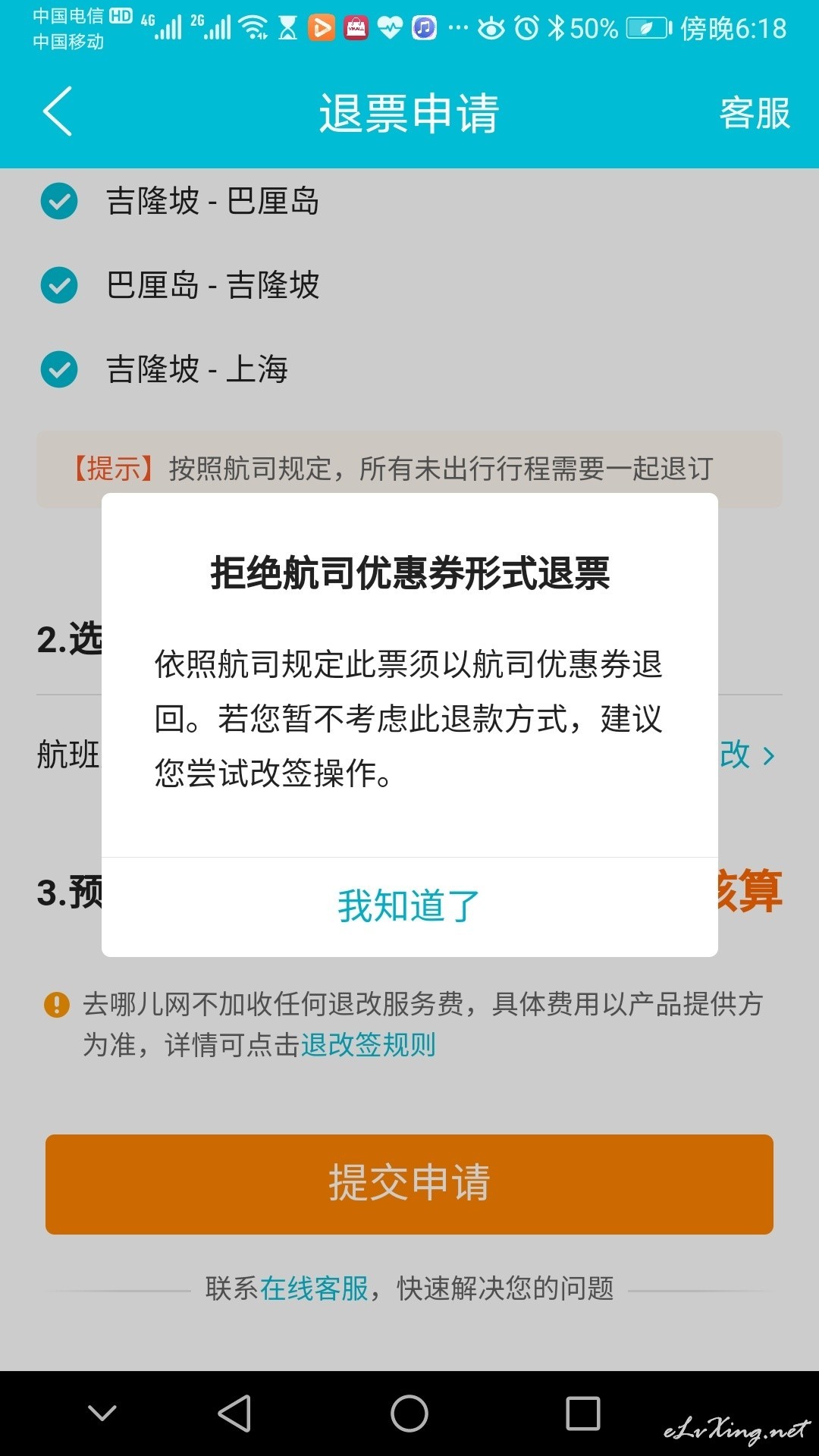Viewport: 819px width, 1456px height.
Task: Open the 在线客服 link
Action: point(314,1288)
